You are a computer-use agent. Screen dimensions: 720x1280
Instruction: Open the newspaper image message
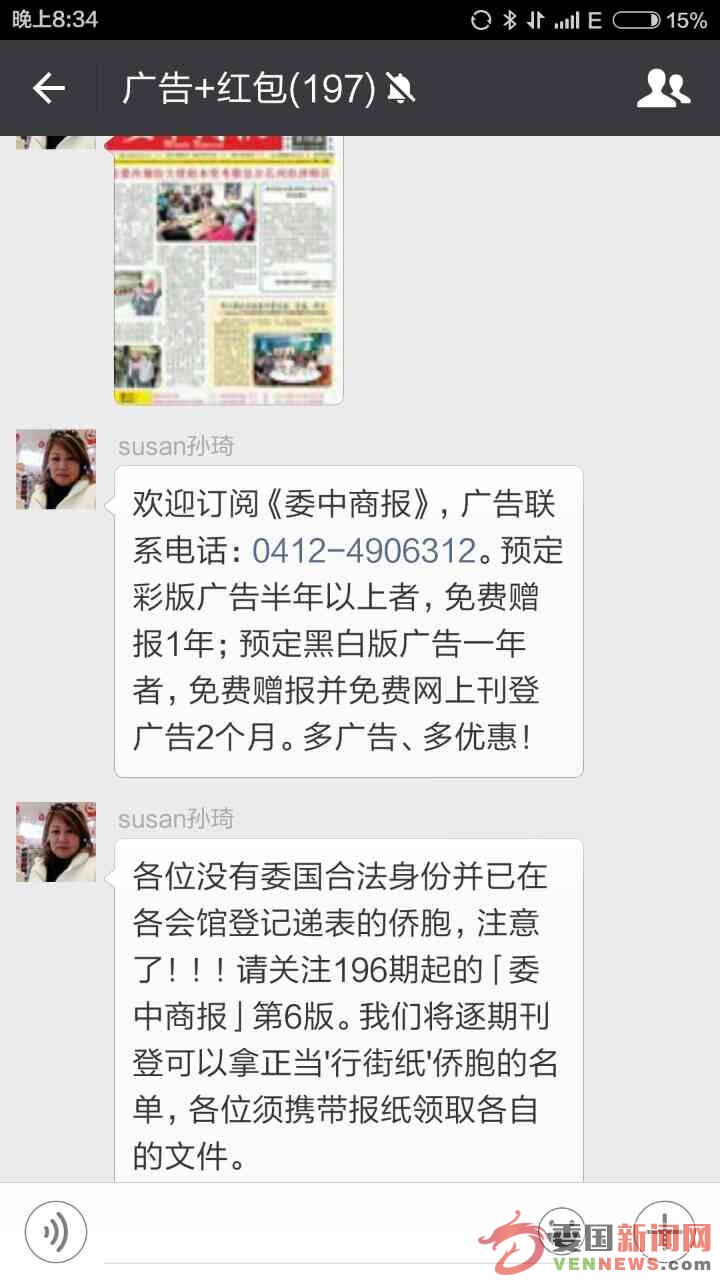228,270
